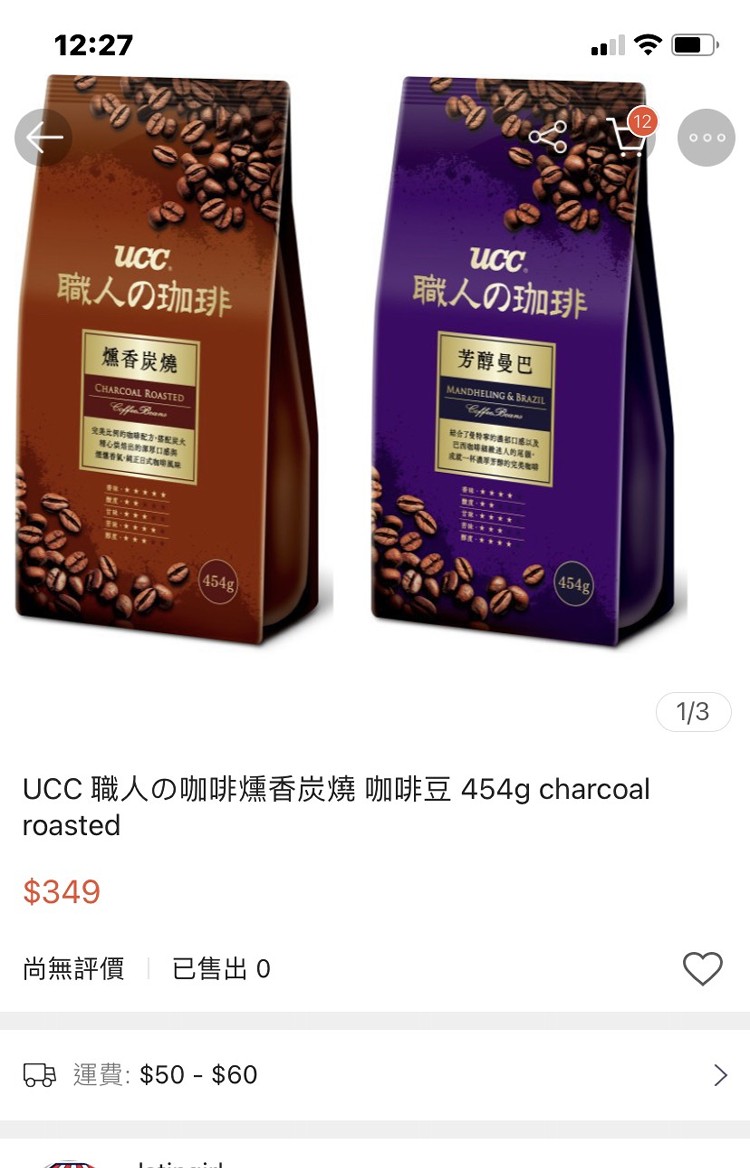The image size is (750, 1168).
Task: Go back to the previous page
Action: [x=43, y=137]
